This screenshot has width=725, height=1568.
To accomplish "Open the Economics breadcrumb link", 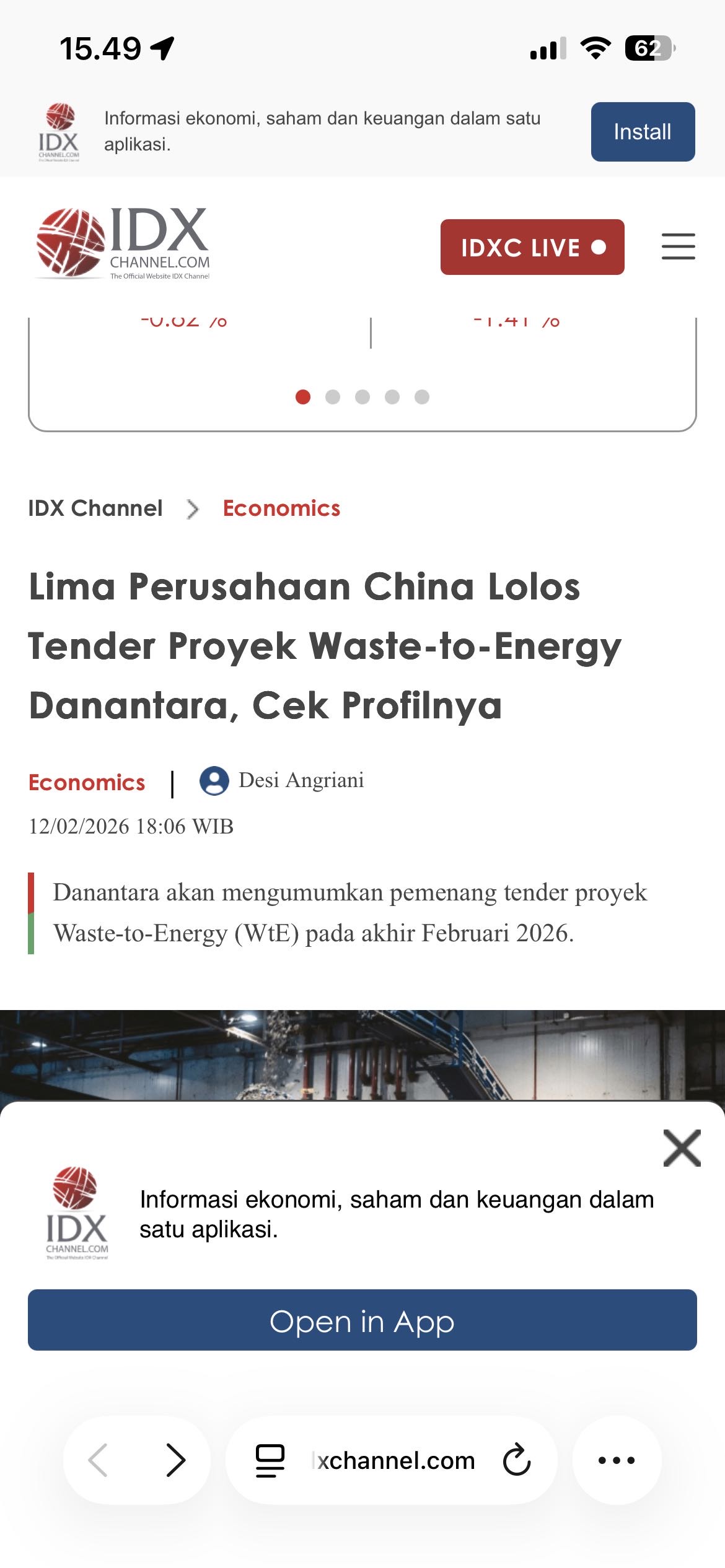I will tap(281, 508).
